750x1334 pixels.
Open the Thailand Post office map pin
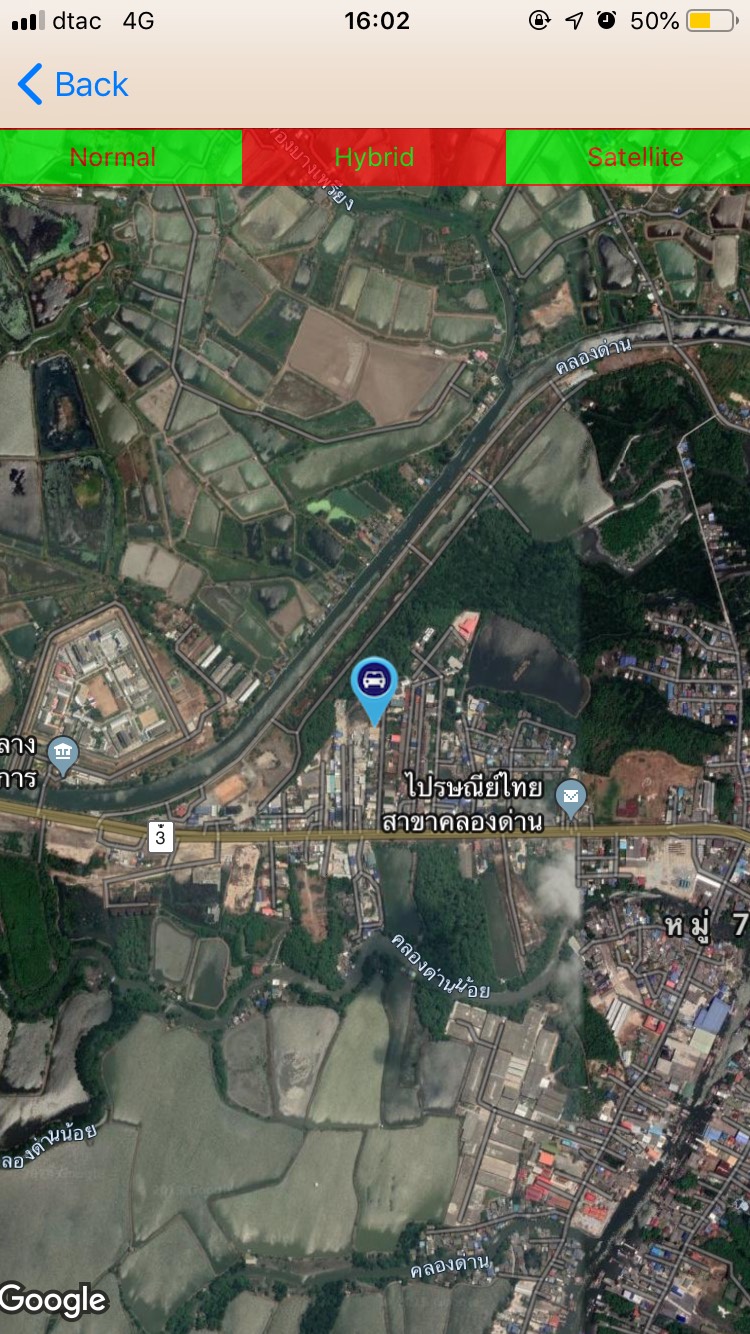(571, 796)
